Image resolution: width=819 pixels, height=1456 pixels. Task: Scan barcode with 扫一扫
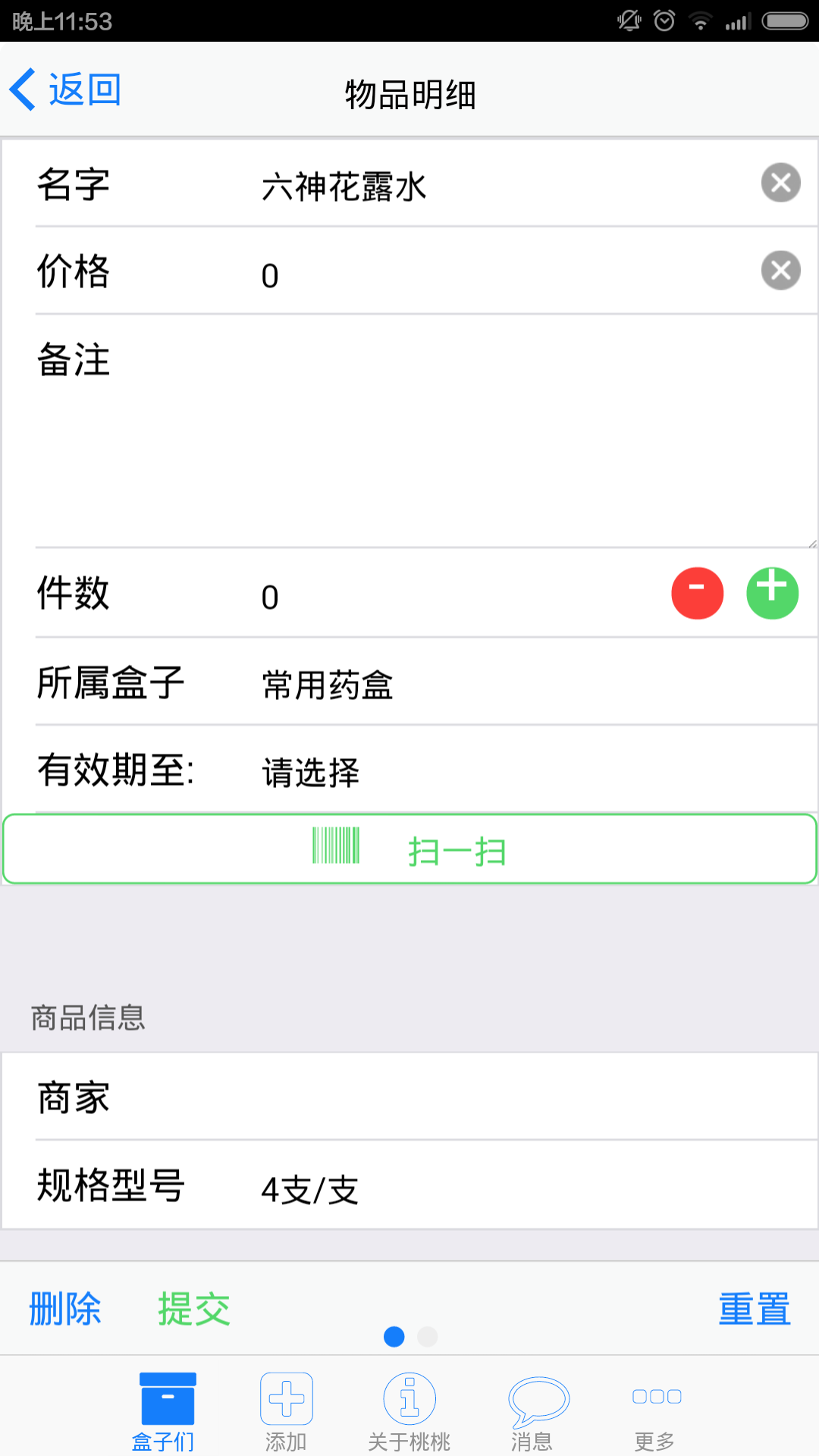tap(409, 849)
